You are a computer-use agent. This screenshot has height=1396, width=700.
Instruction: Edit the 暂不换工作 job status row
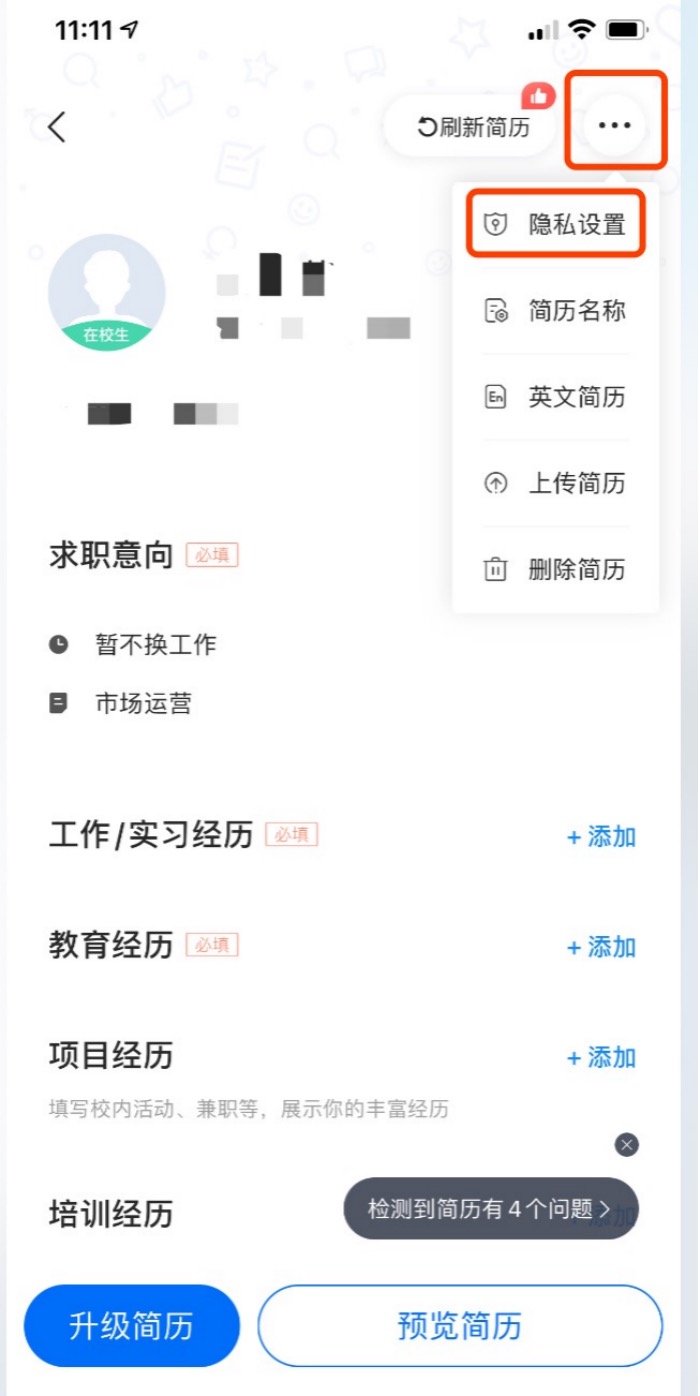155,645
